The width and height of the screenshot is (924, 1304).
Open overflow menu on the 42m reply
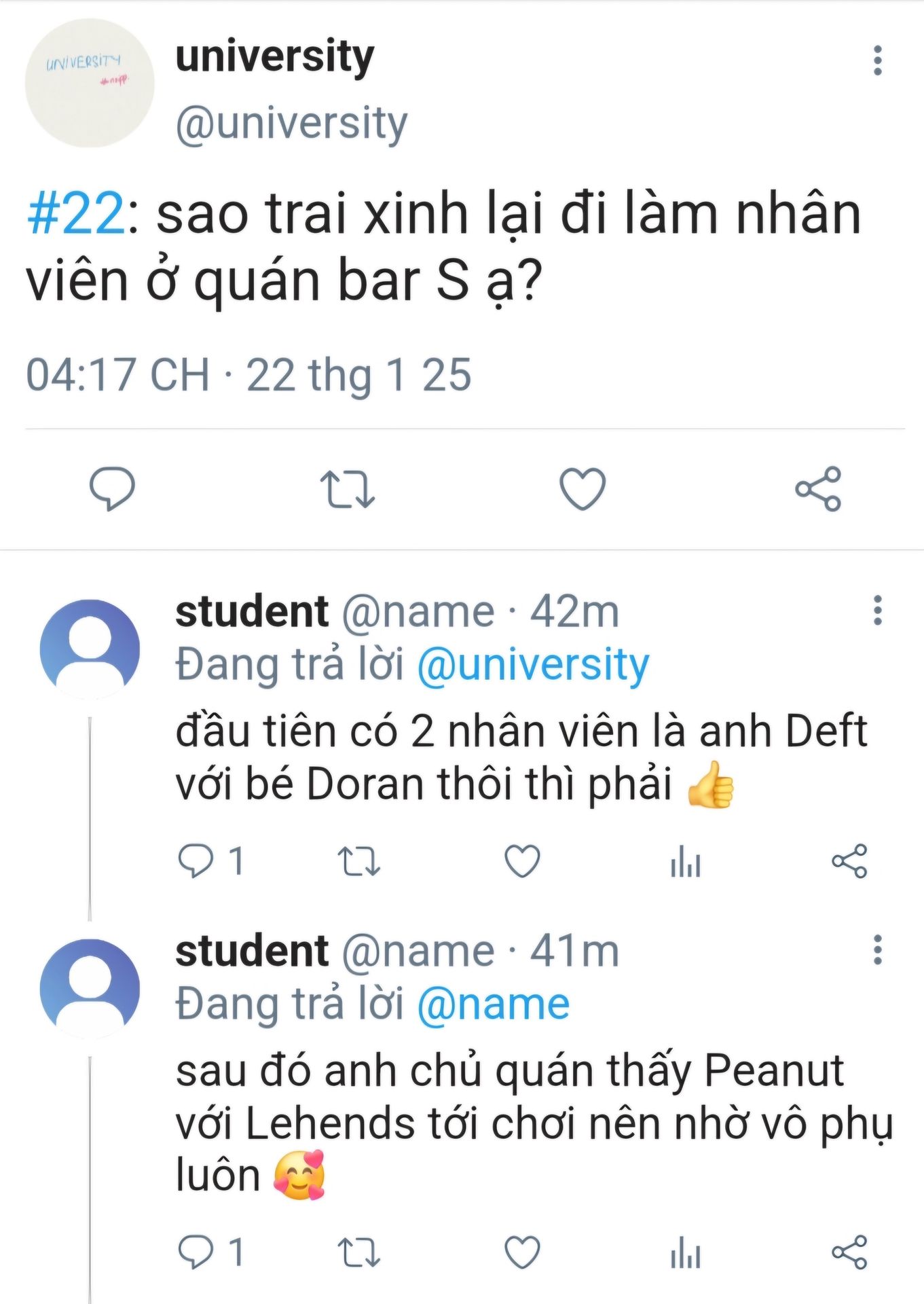877,610
